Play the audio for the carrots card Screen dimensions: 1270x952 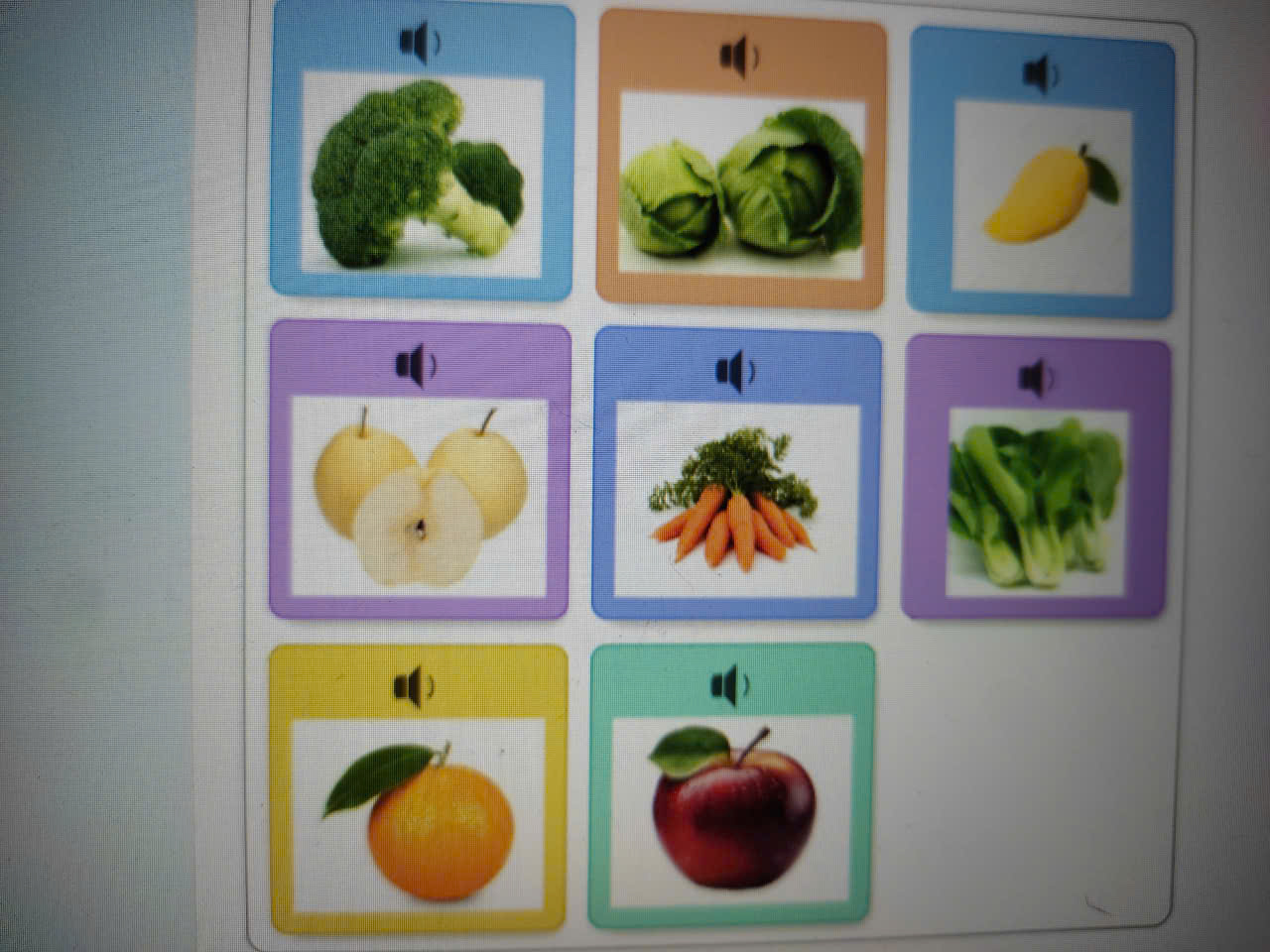(735, 371)
